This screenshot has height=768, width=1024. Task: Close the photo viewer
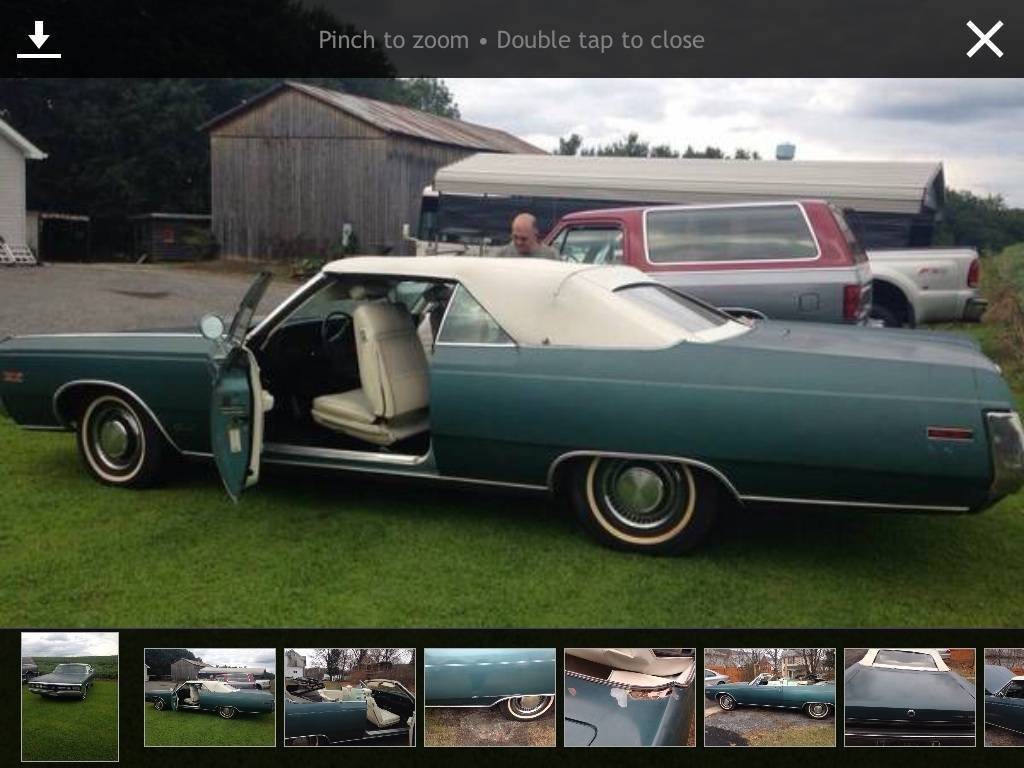pyautogui.click(x=984, y=40)
